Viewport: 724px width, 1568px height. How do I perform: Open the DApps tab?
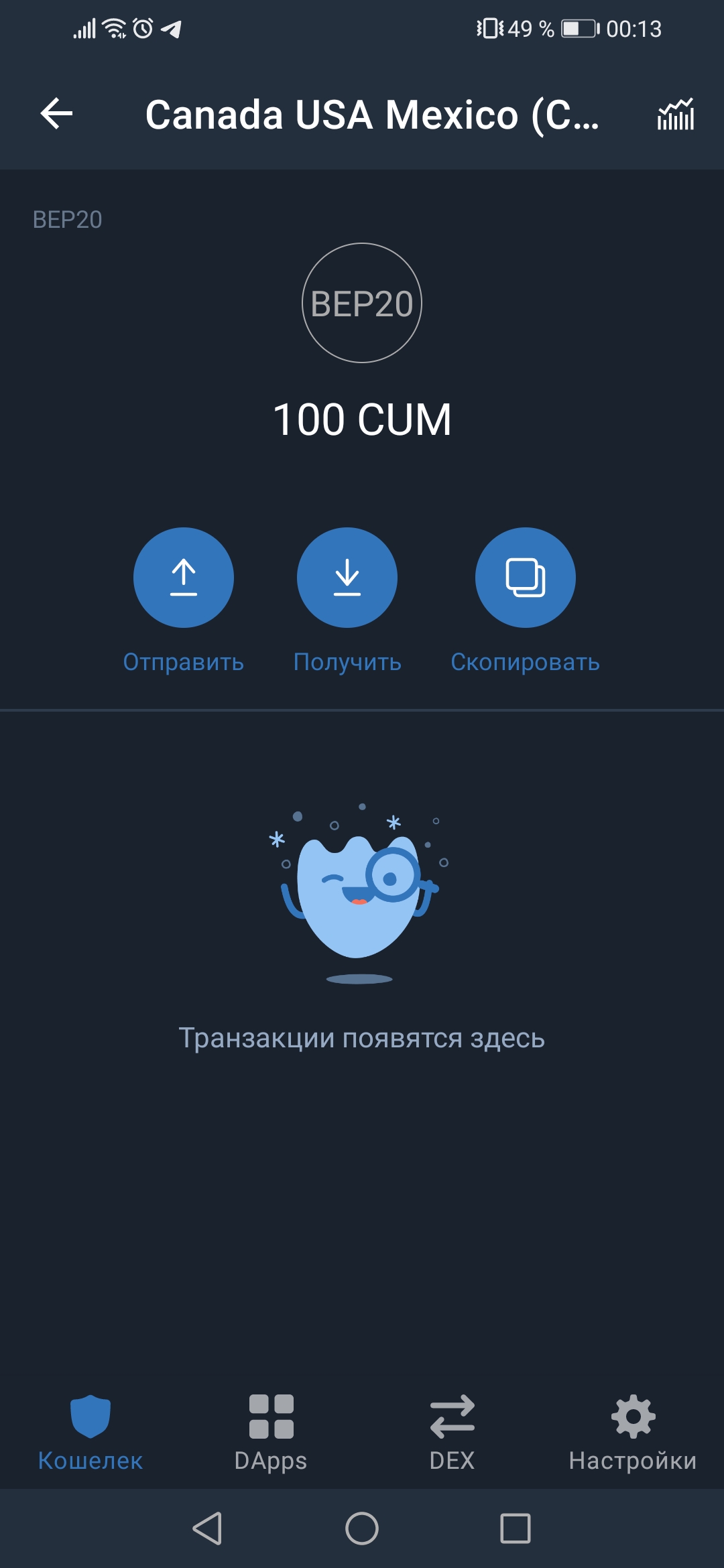point(271,1431)
